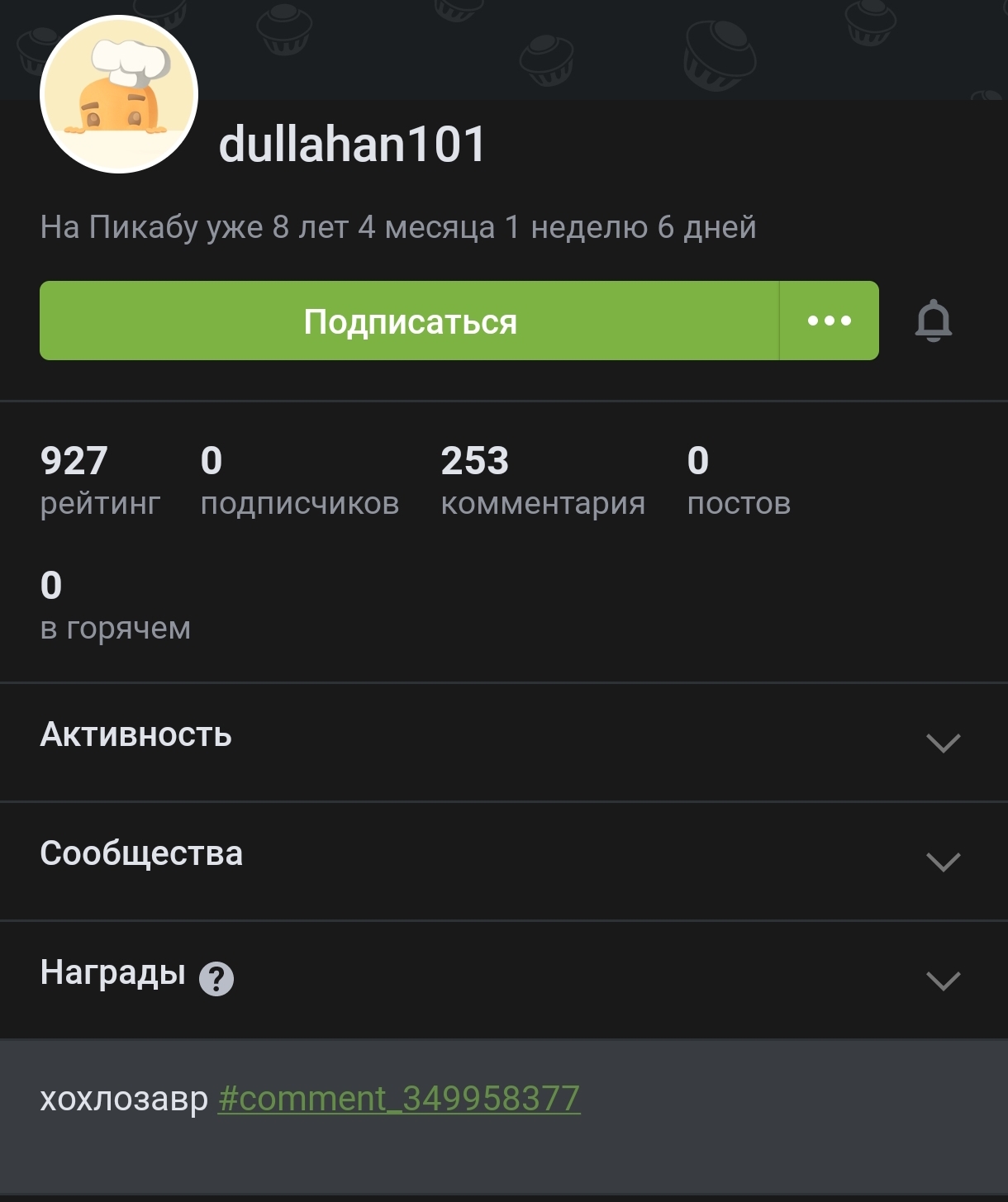The width and height of the screenshot is (1008, 1202).
Task: Open the three-dot menu beside Подписаться
Action: click(829, 321)
